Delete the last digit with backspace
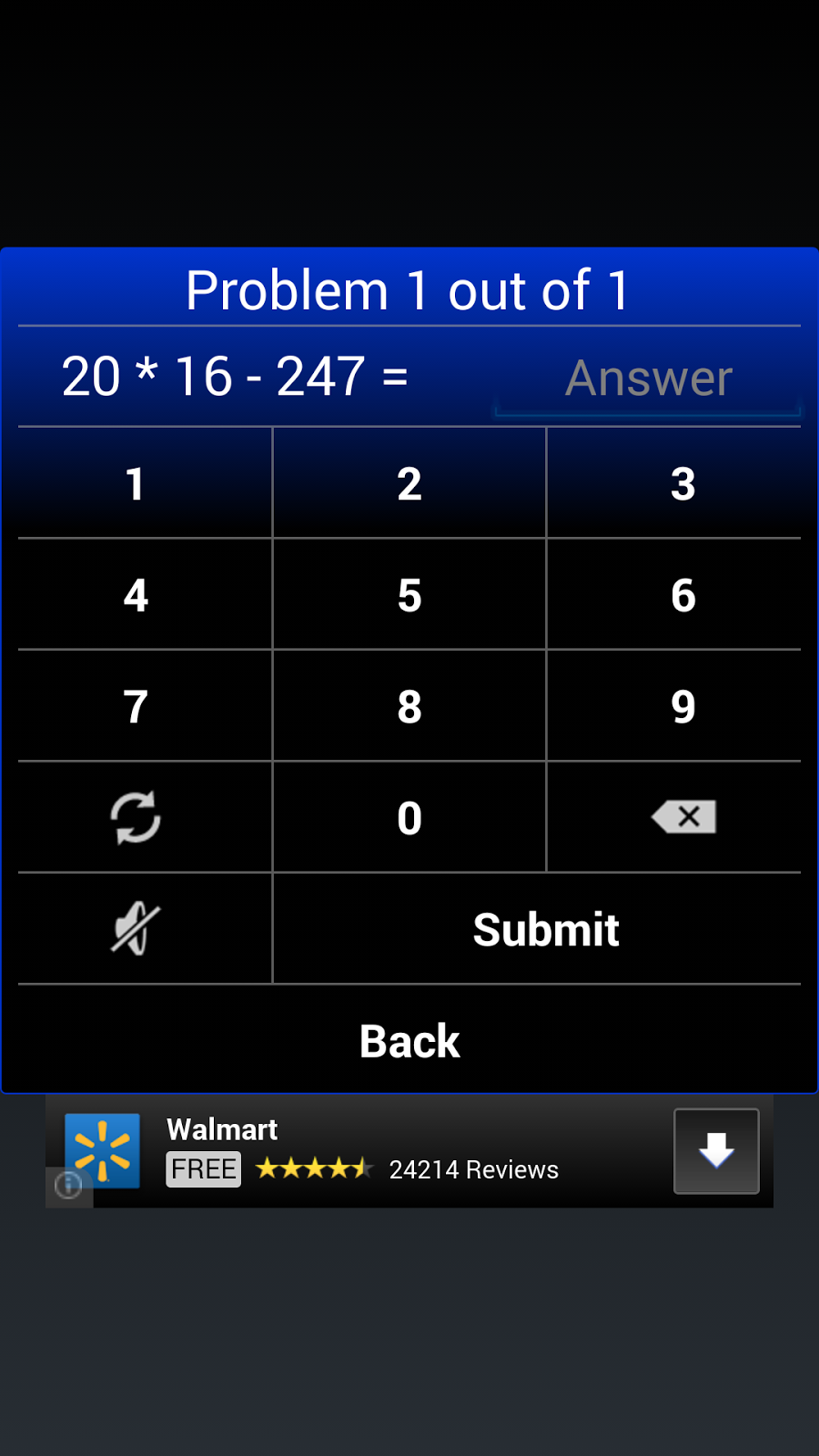Image resolution: width=819 pixels, height=1456 pixels. point(682,817)
